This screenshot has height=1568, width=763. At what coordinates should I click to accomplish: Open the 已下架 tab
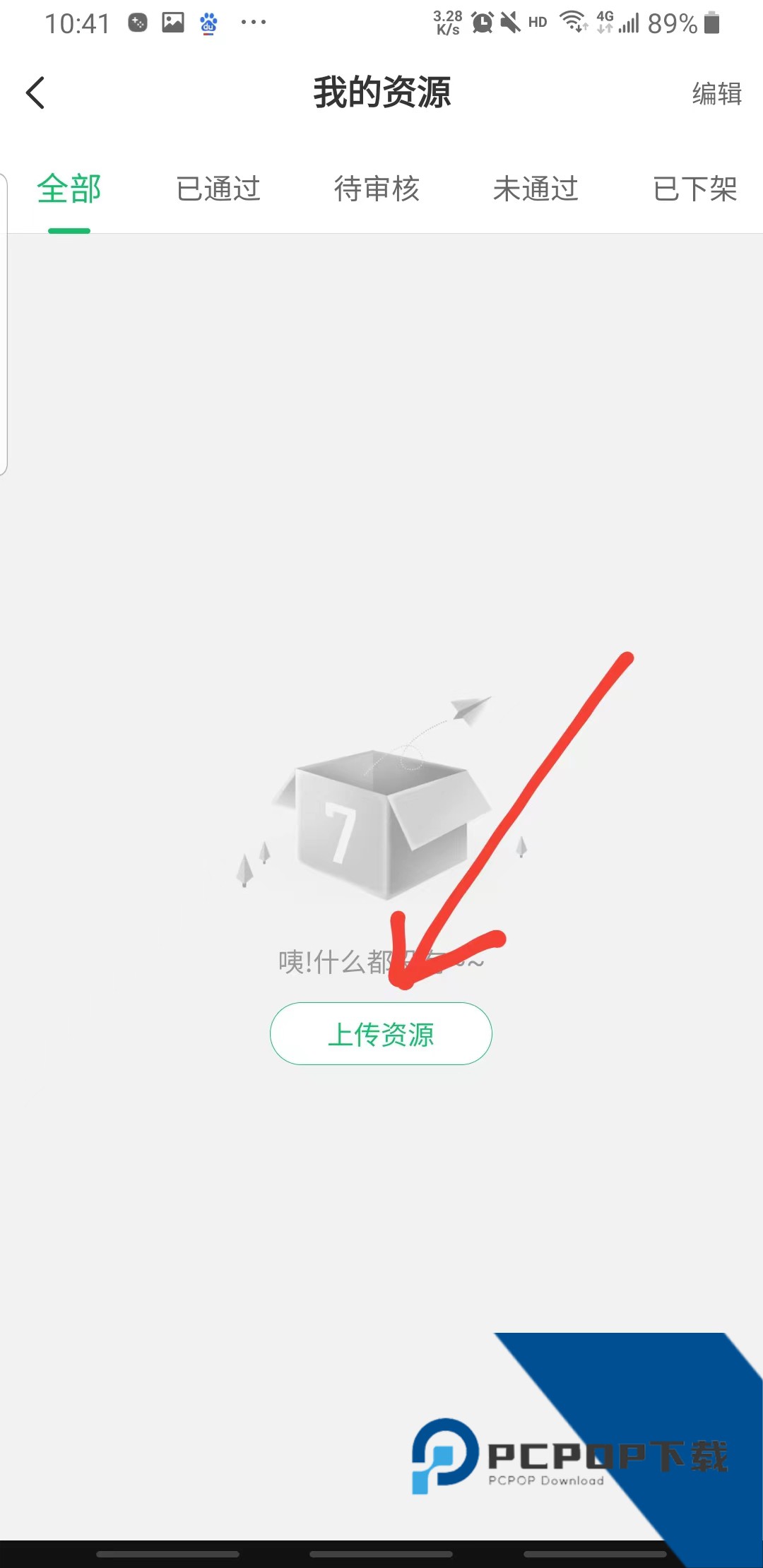pos(695,189)
